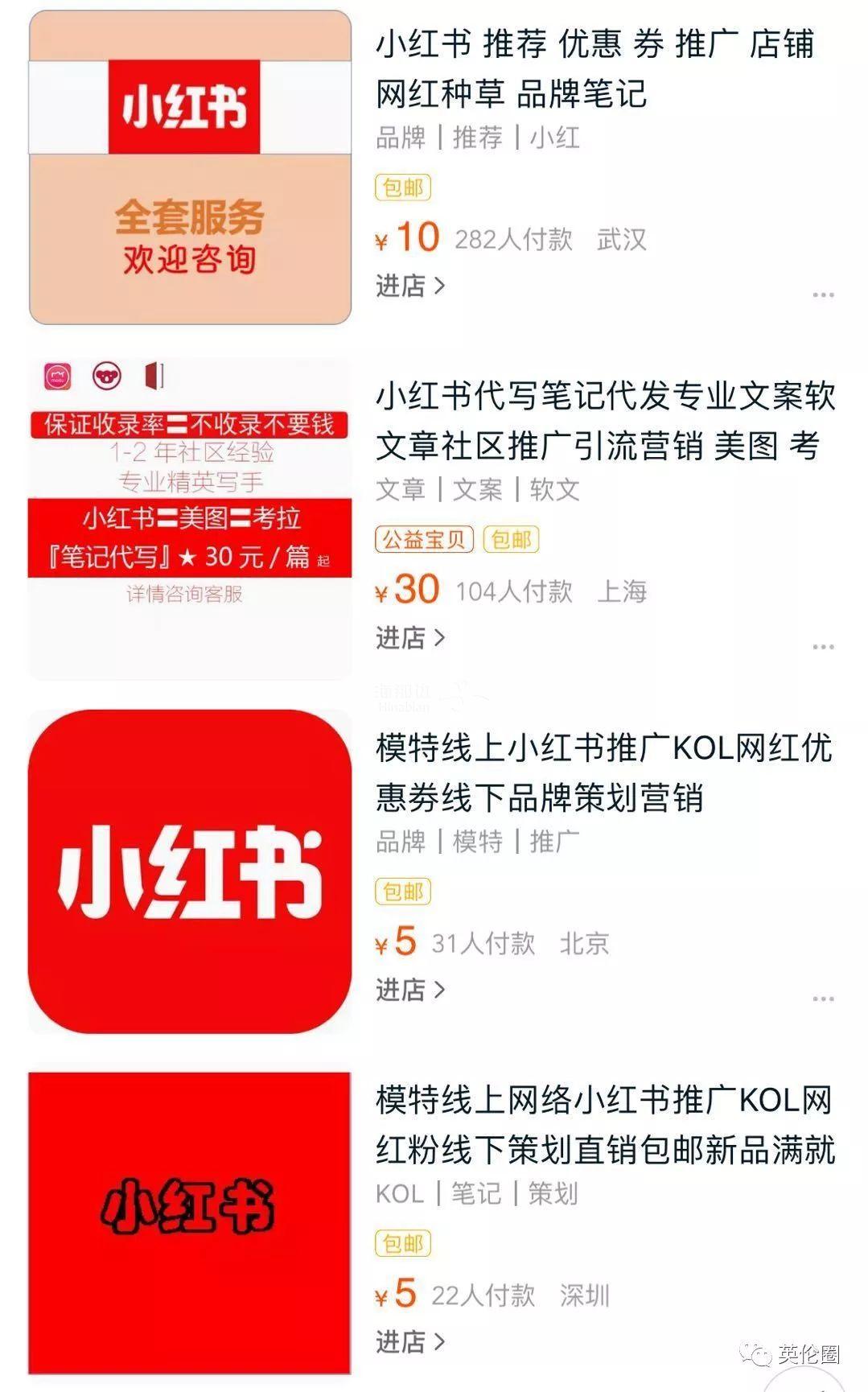This screenshot has width=868, height=1392.
Task: Open the 模特线上小红书推广KOL网红优惠券 listing
Action: tap(603, 772)
